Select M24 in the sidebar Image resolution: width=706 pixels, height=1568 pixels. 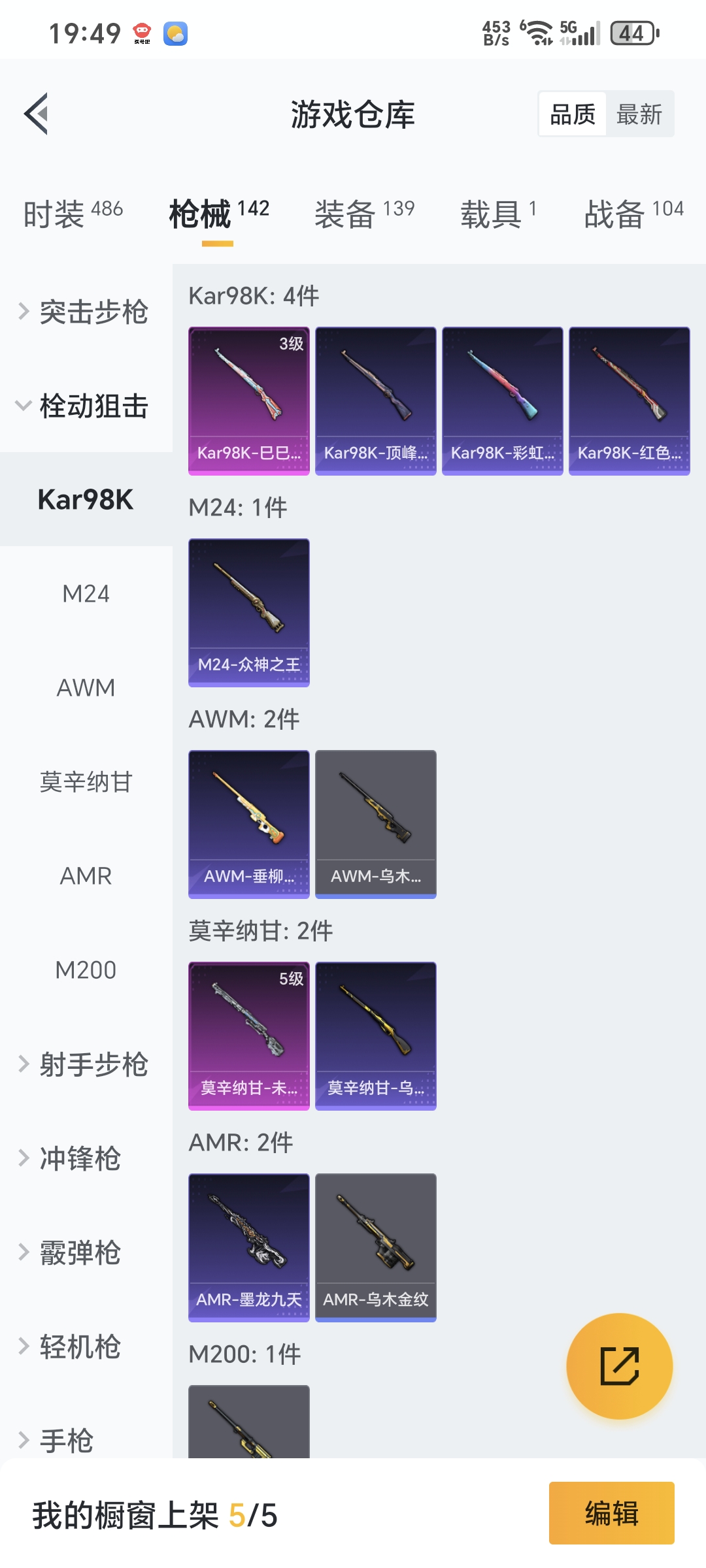click(x=86, y=594)
